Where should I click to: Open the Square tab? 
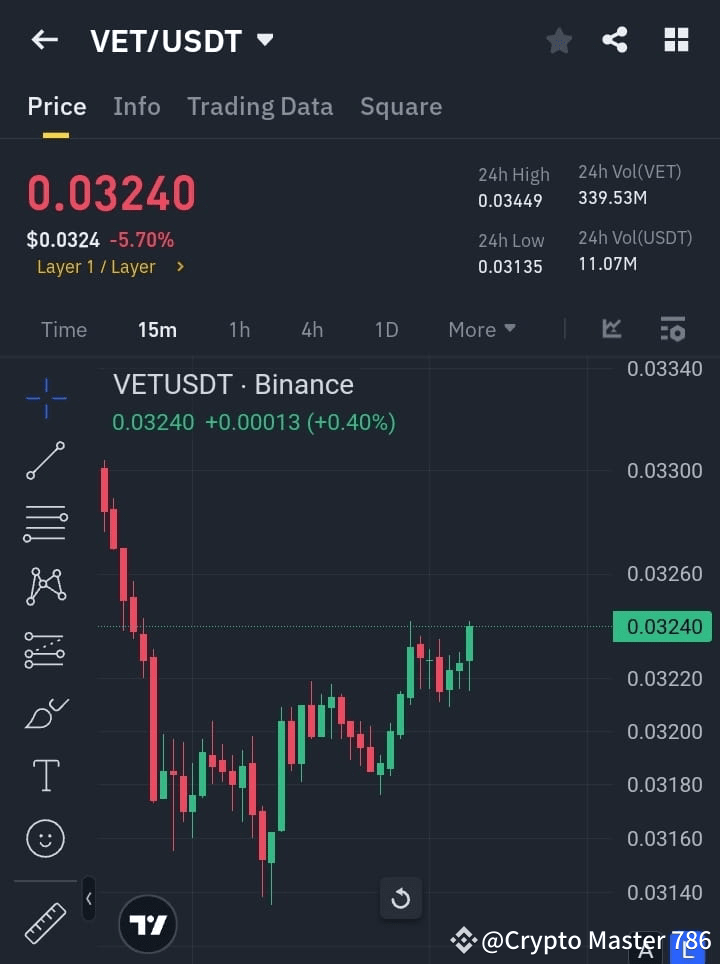point(401,106)
